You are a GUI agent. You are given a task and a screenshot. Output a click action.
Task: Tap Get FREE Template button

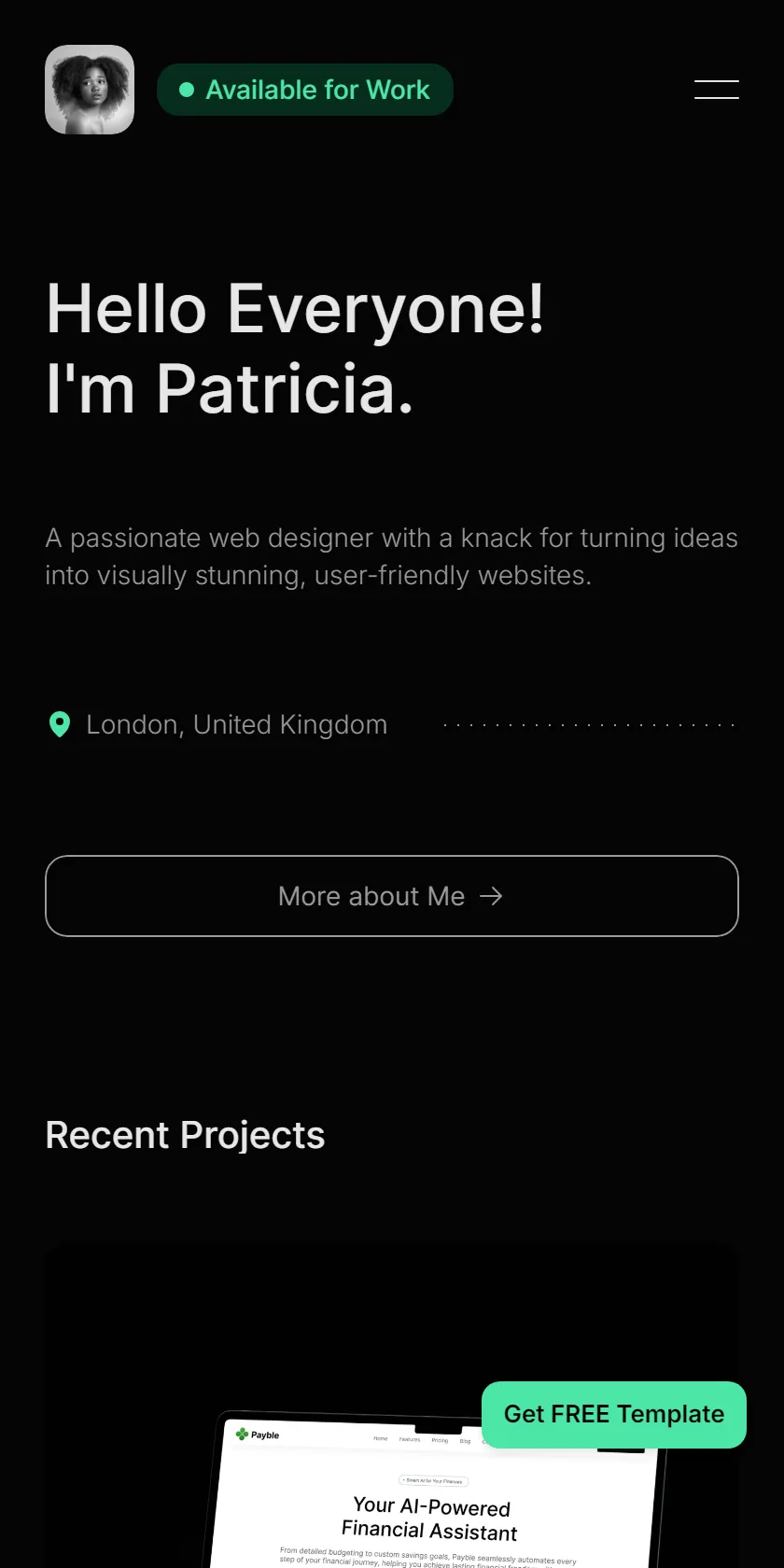click(614, 1415)
